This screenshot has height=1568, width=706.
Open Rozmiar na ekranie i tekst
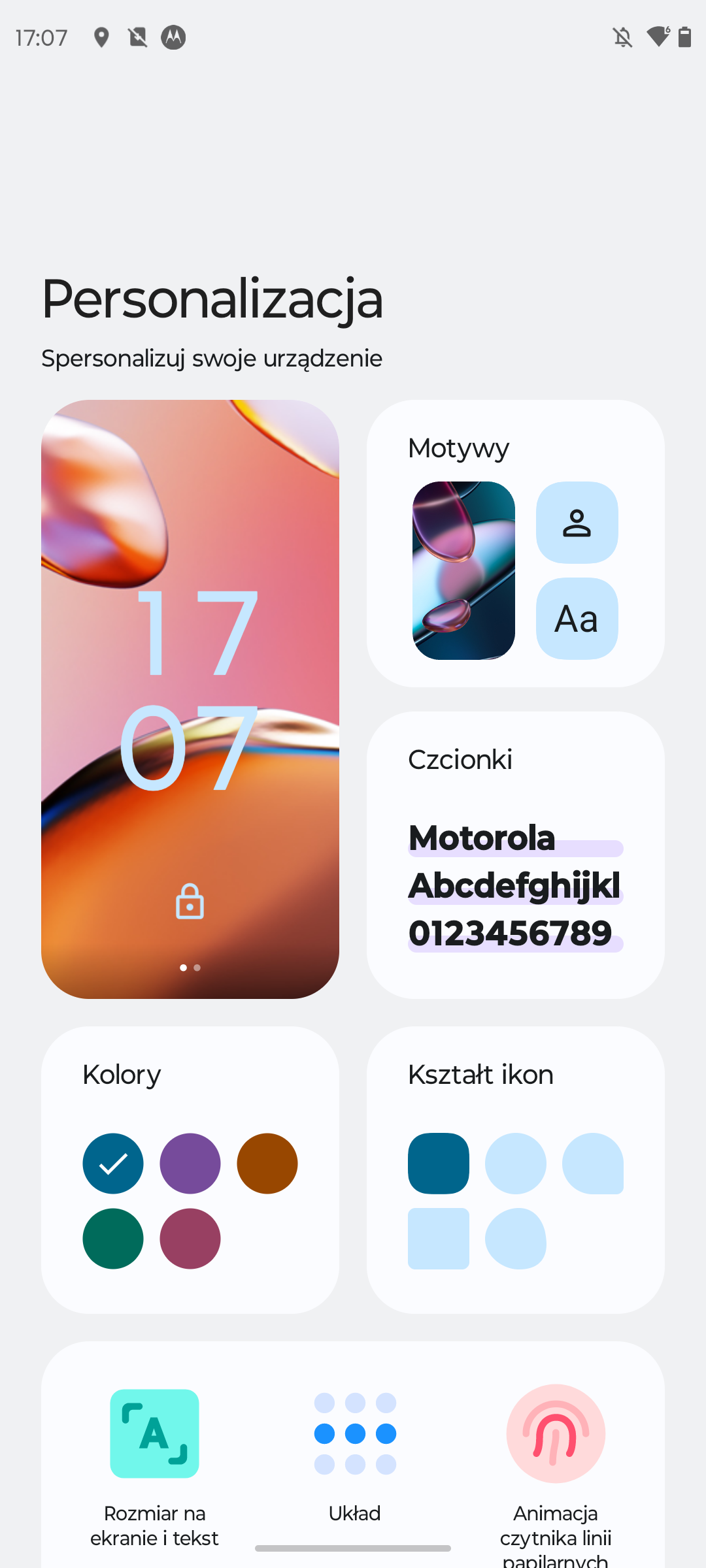click(x=155, y=1463)
